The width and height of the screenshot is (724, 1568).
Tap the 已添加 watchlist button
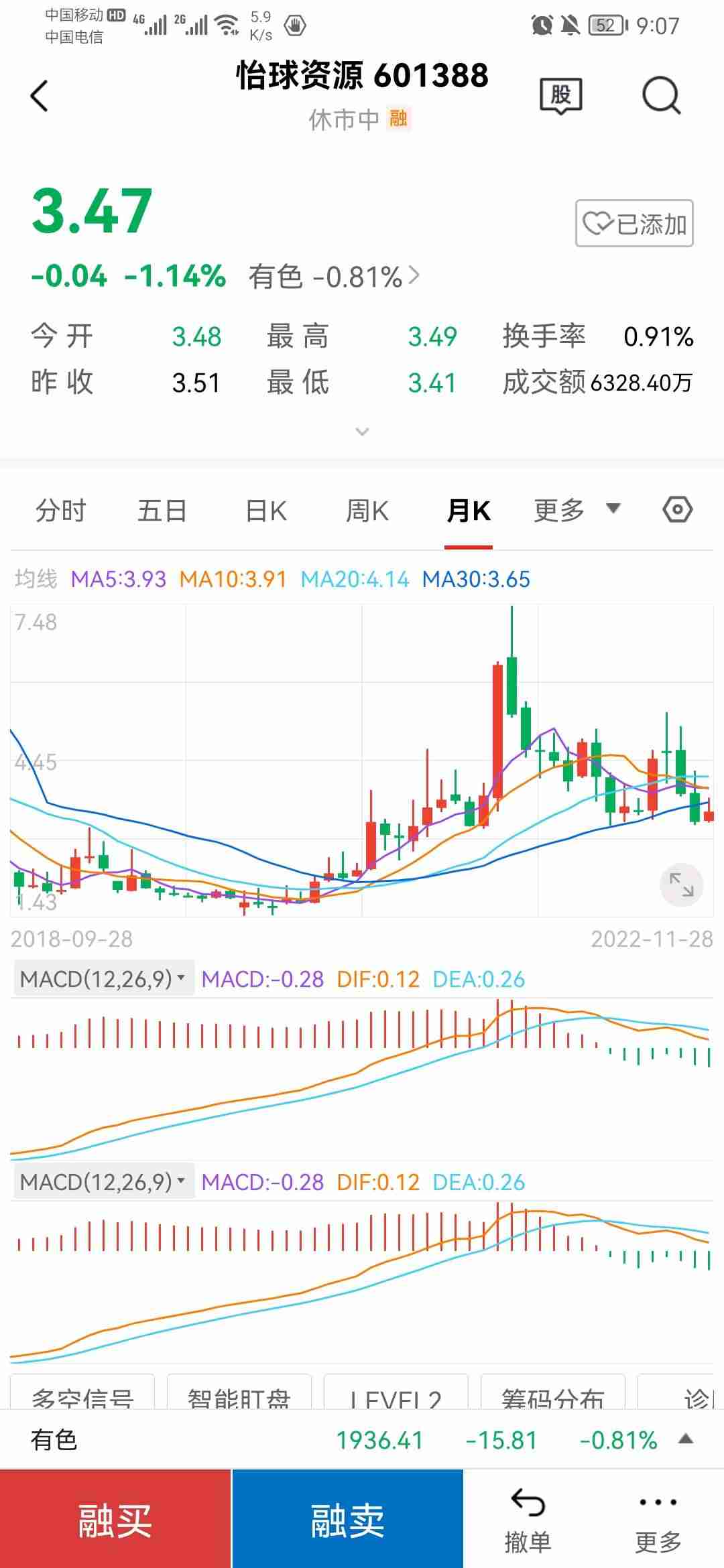click(634, 224)
